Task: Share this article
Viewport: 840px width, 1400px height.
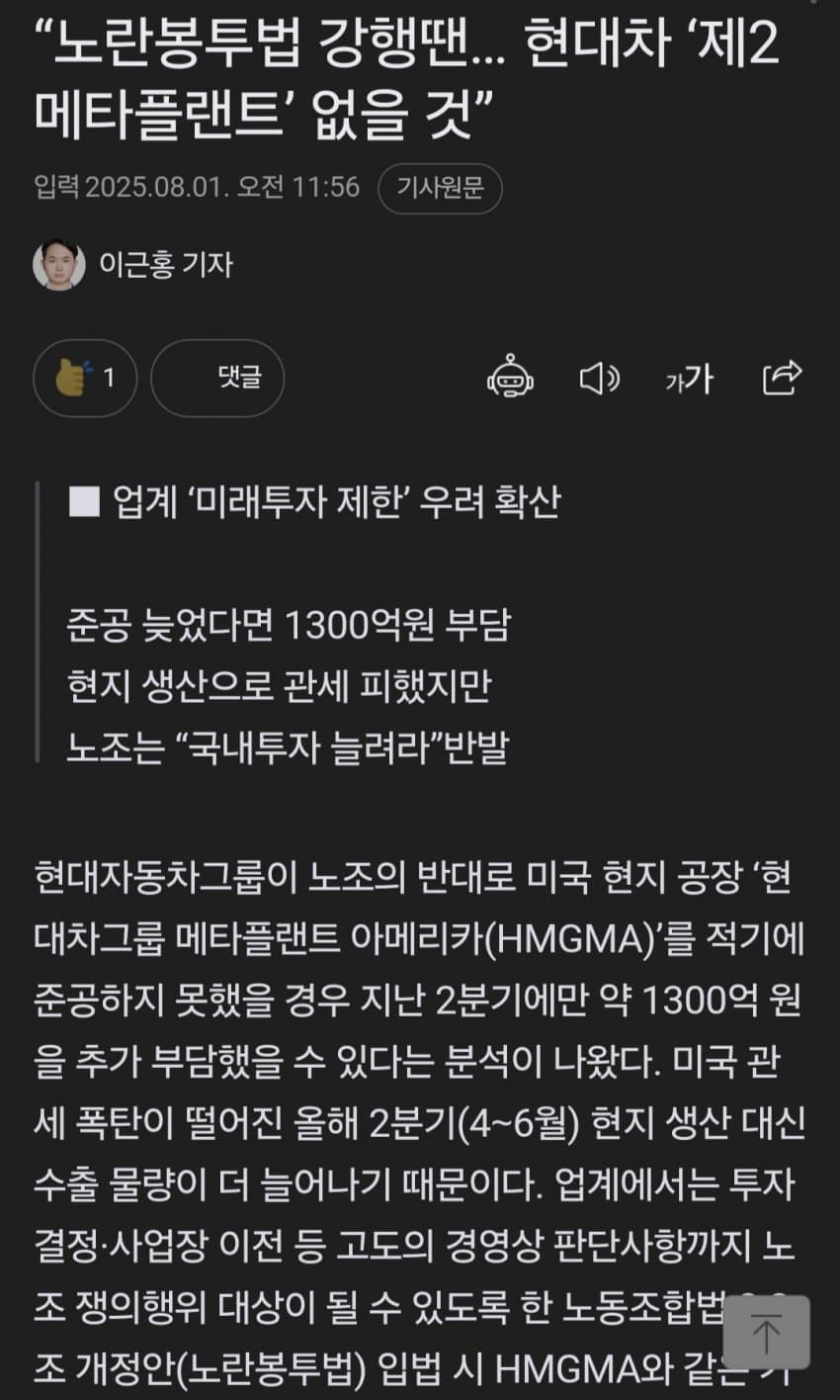Action: coord(782,378)
